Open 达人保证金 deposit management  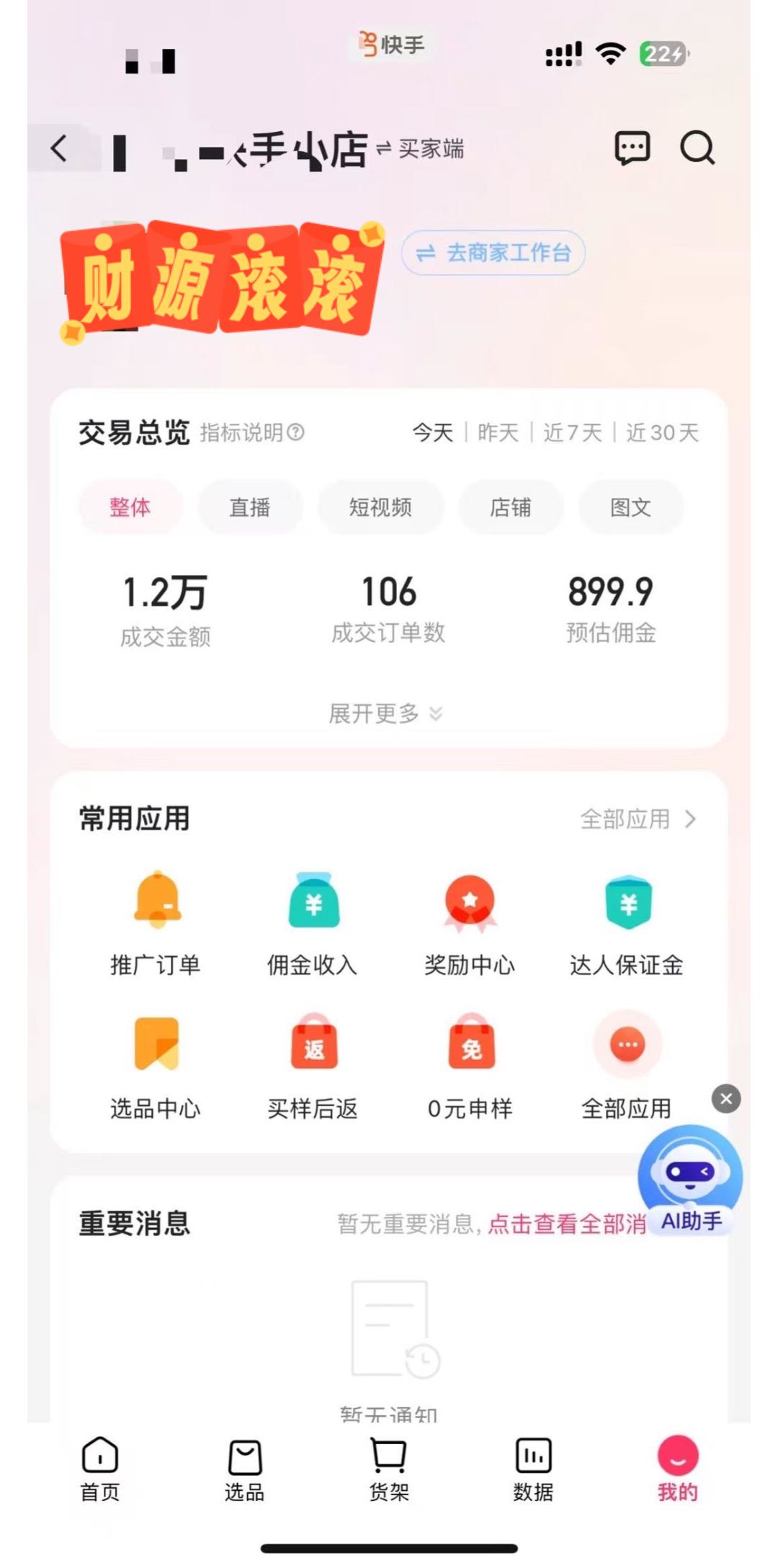pos(626,922)
